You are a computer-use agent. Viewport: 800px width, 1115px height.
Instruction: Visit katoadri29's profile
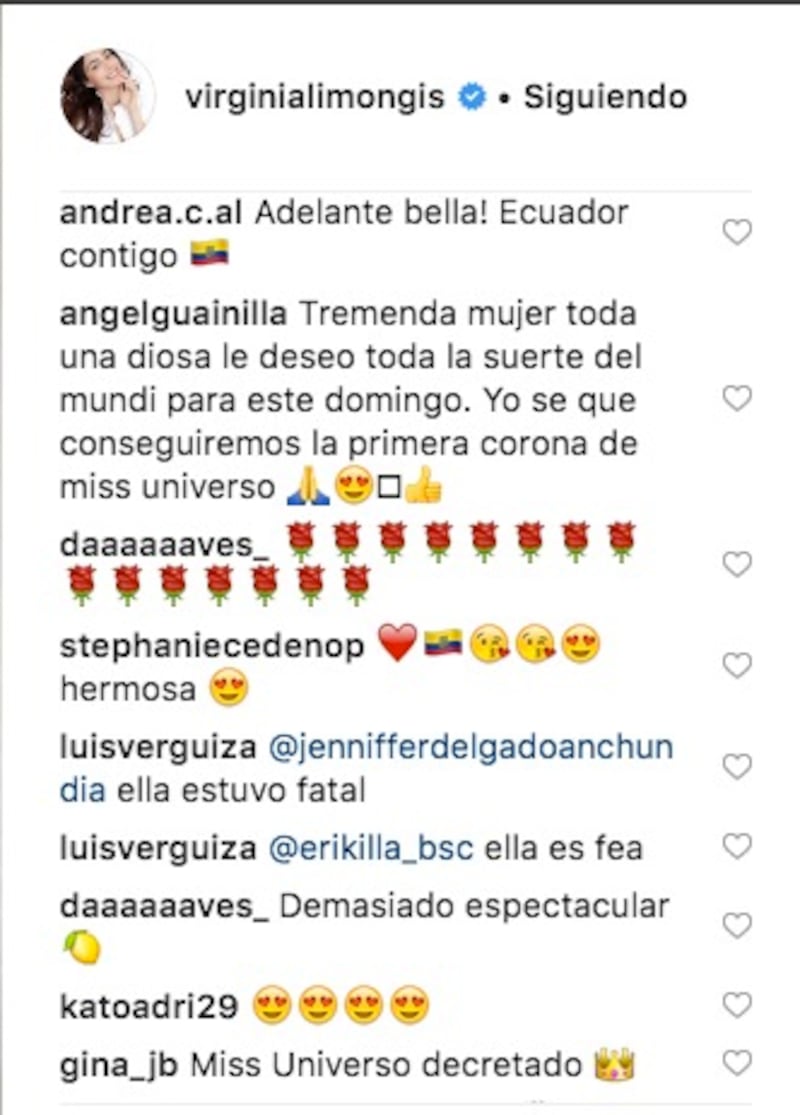[149, 1006]
